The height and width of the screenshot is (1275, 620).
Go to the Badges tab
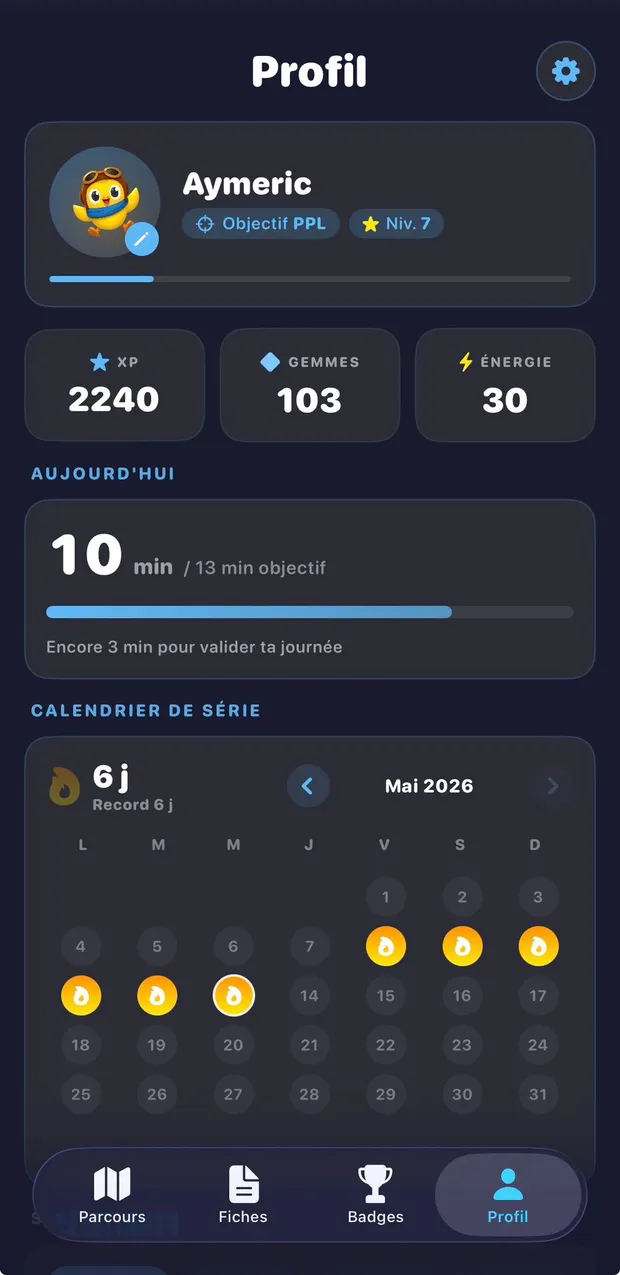tap(376, 1196)
